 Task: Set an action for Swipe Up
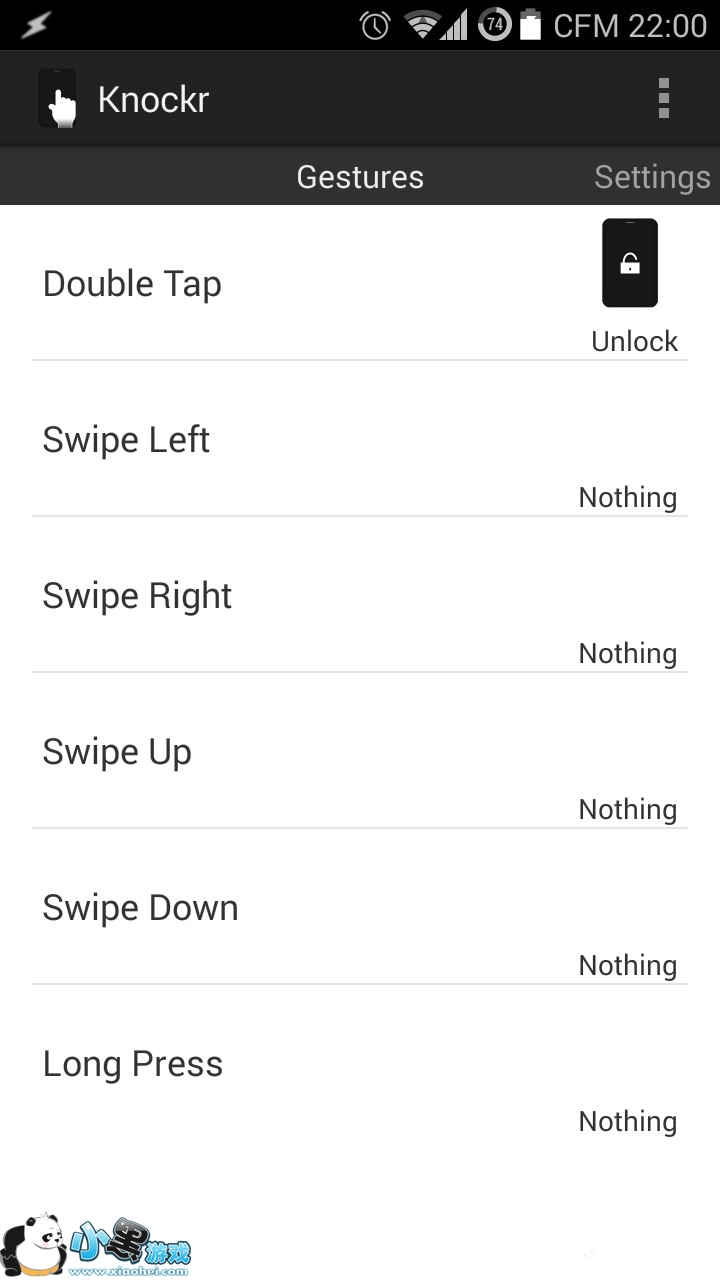click(360, 753)
